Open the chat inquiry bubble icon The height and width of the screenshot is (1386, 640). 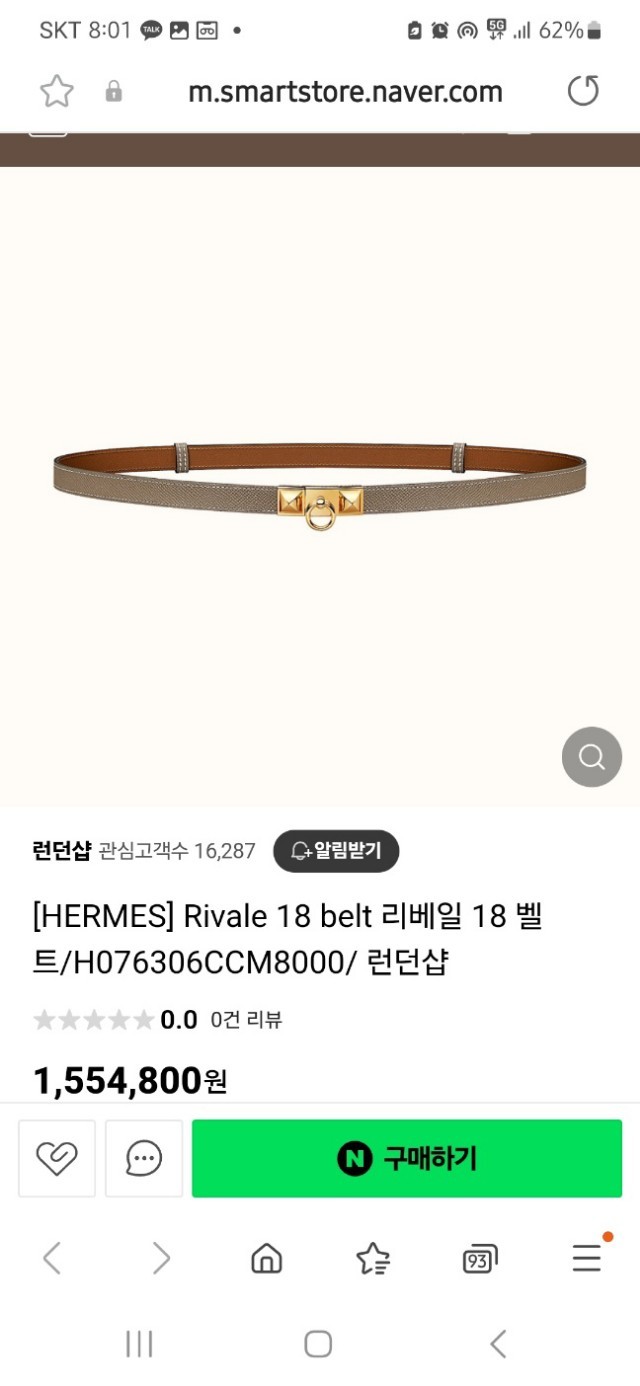pyautogui.click(x=144, y=1158)
